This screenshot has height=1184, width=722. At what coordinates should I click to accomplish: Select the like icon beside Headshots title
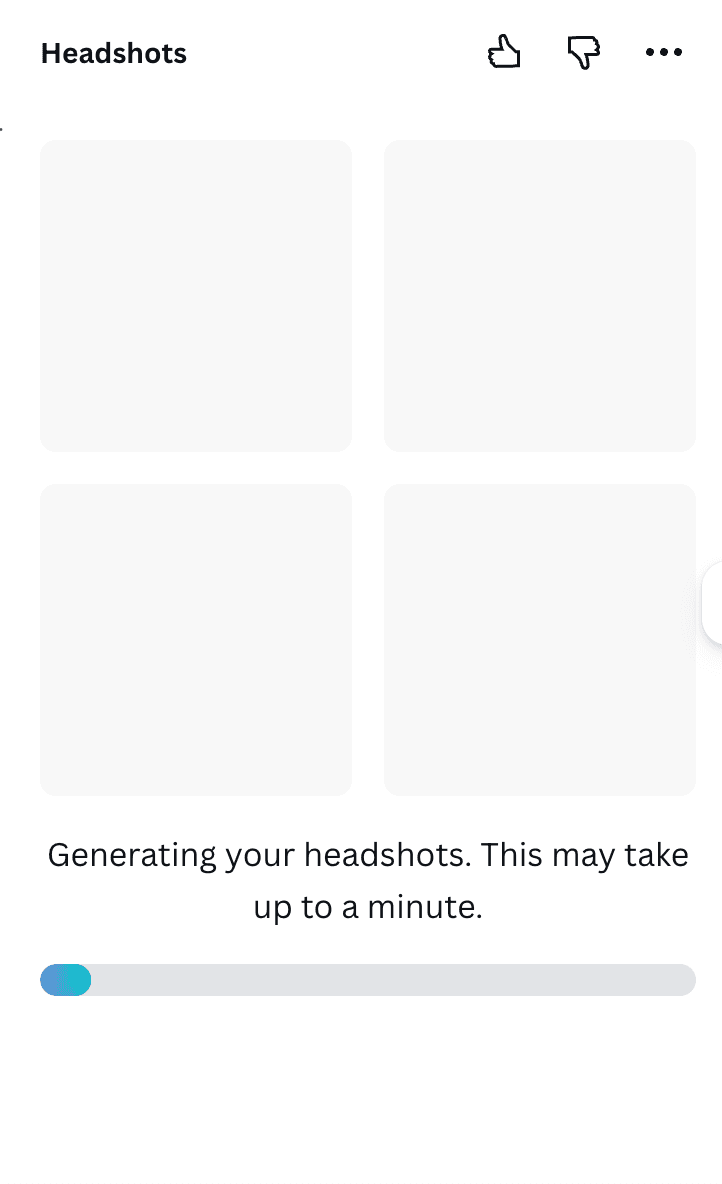(504, 52)
